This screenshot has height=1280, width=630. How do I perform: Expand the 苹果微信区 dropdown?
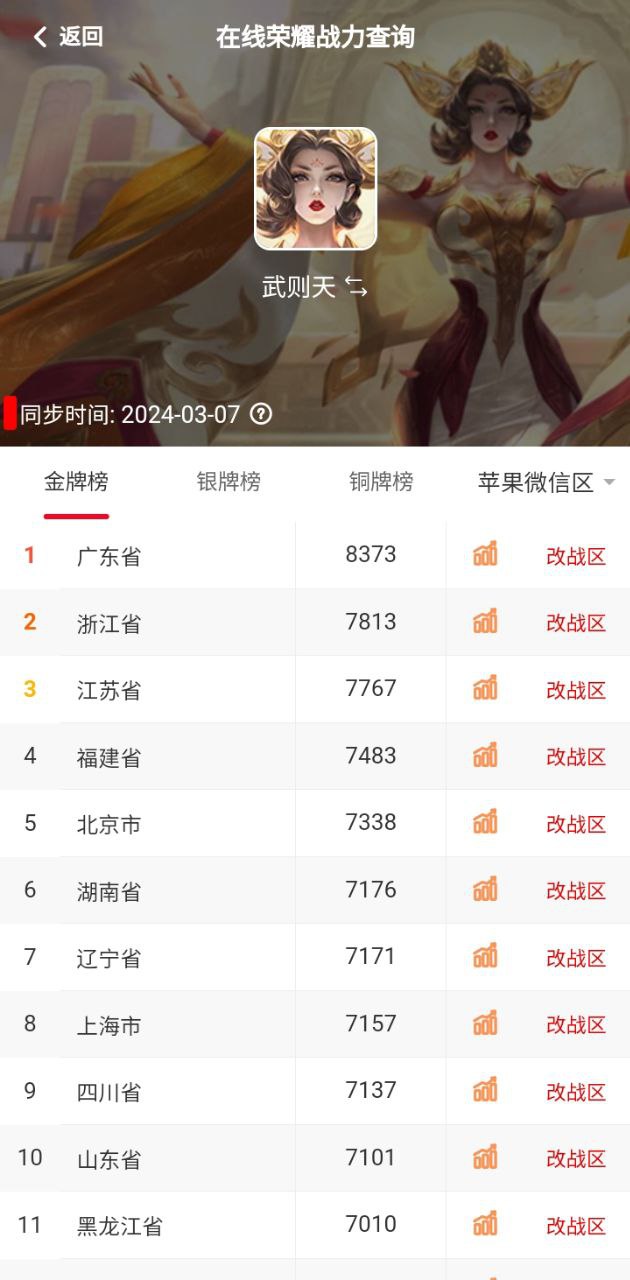click(x=546, y=483)
